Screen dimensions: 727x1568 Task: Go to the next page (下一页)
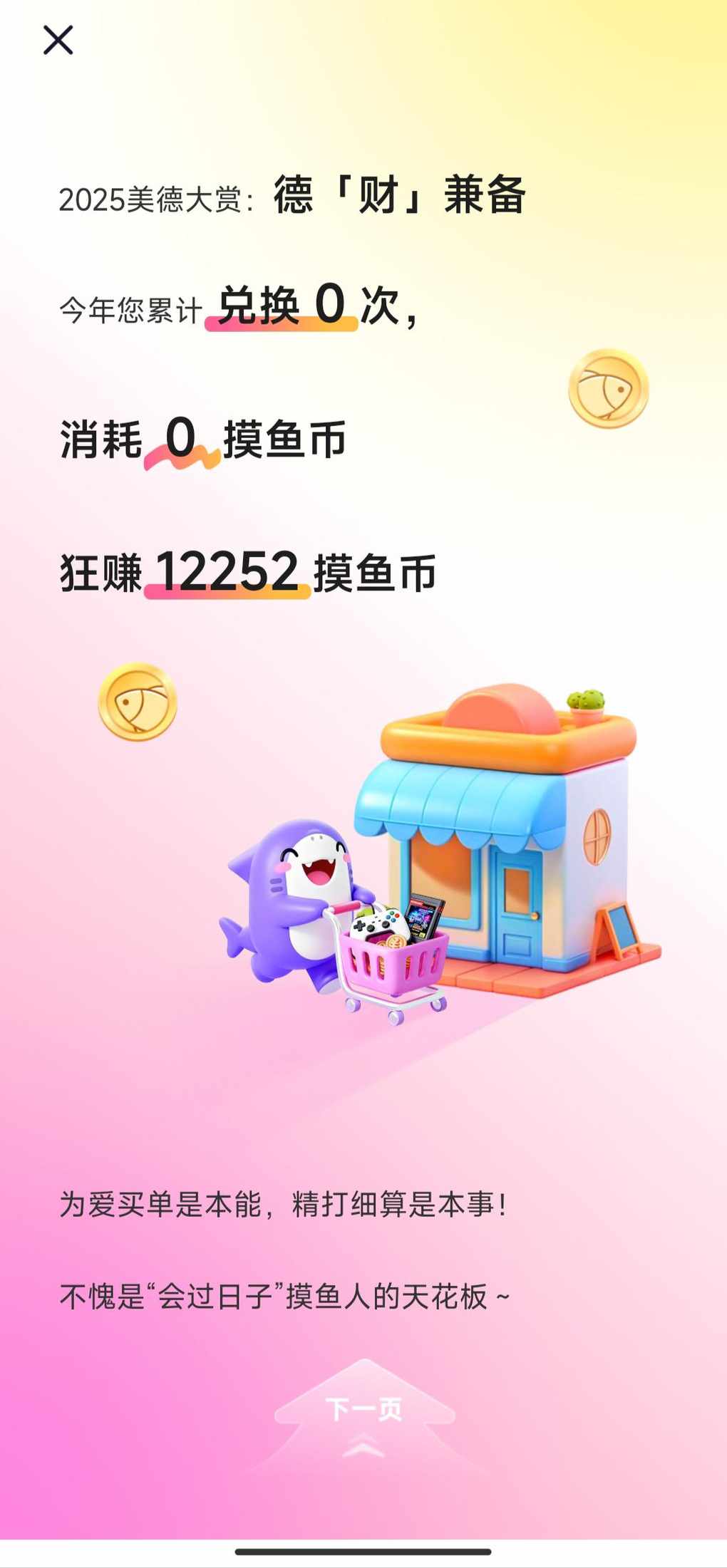tap(364, 1408)
